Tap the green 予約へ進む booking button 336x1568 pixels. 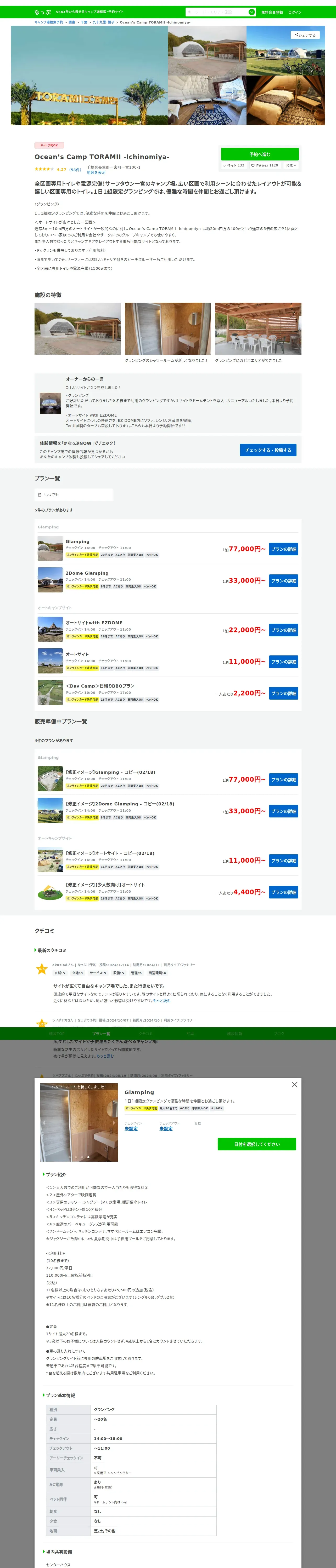tap(260, 155)
